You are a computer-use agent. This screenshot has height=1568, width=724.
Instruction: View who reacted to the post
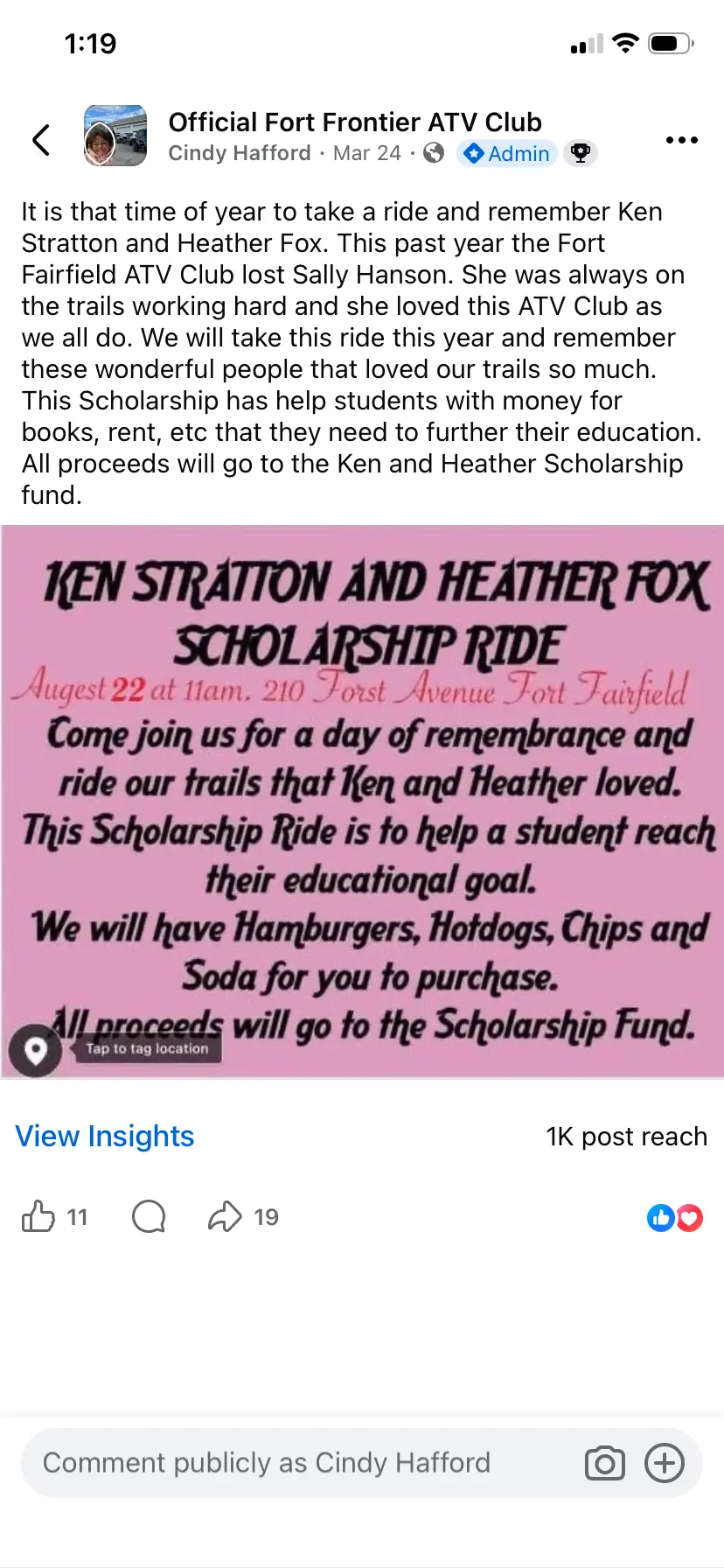[x=675, y=1217]
